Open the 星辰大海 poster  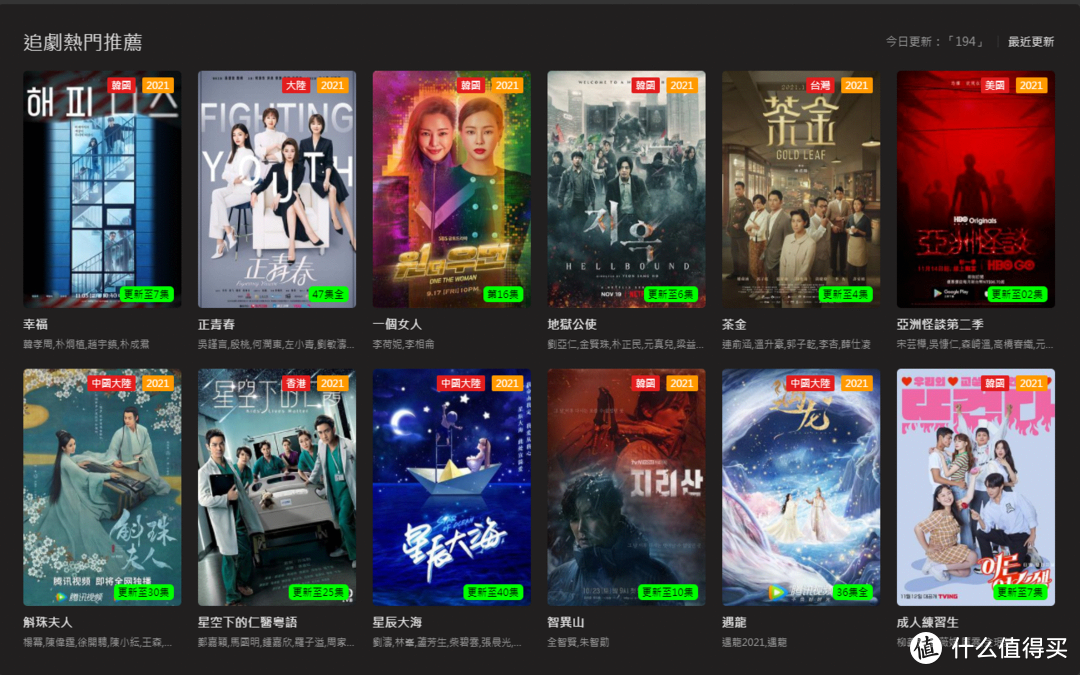point(451,488)
